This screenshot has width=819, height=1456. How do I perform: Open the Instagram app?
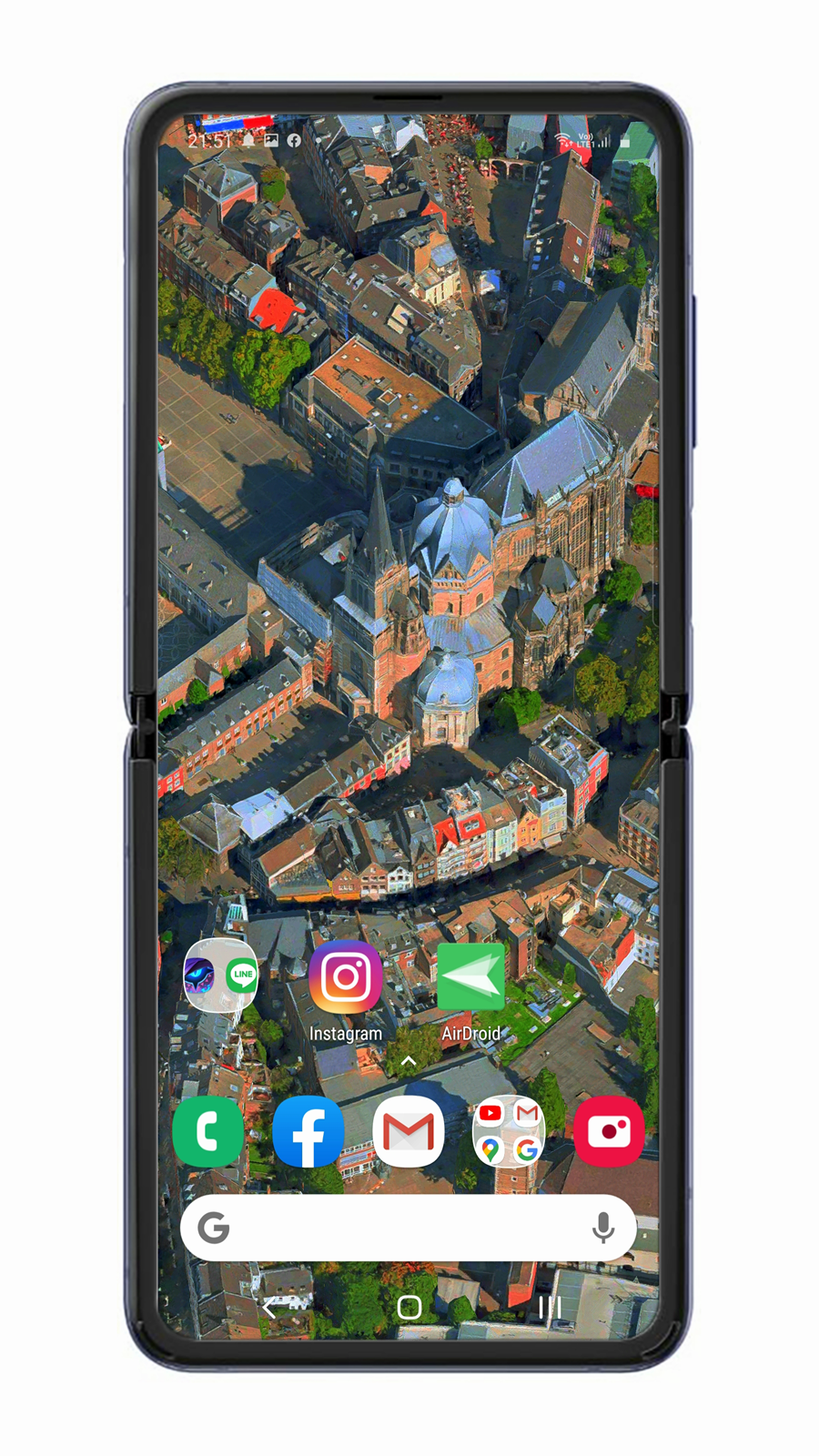pos(345,977)
